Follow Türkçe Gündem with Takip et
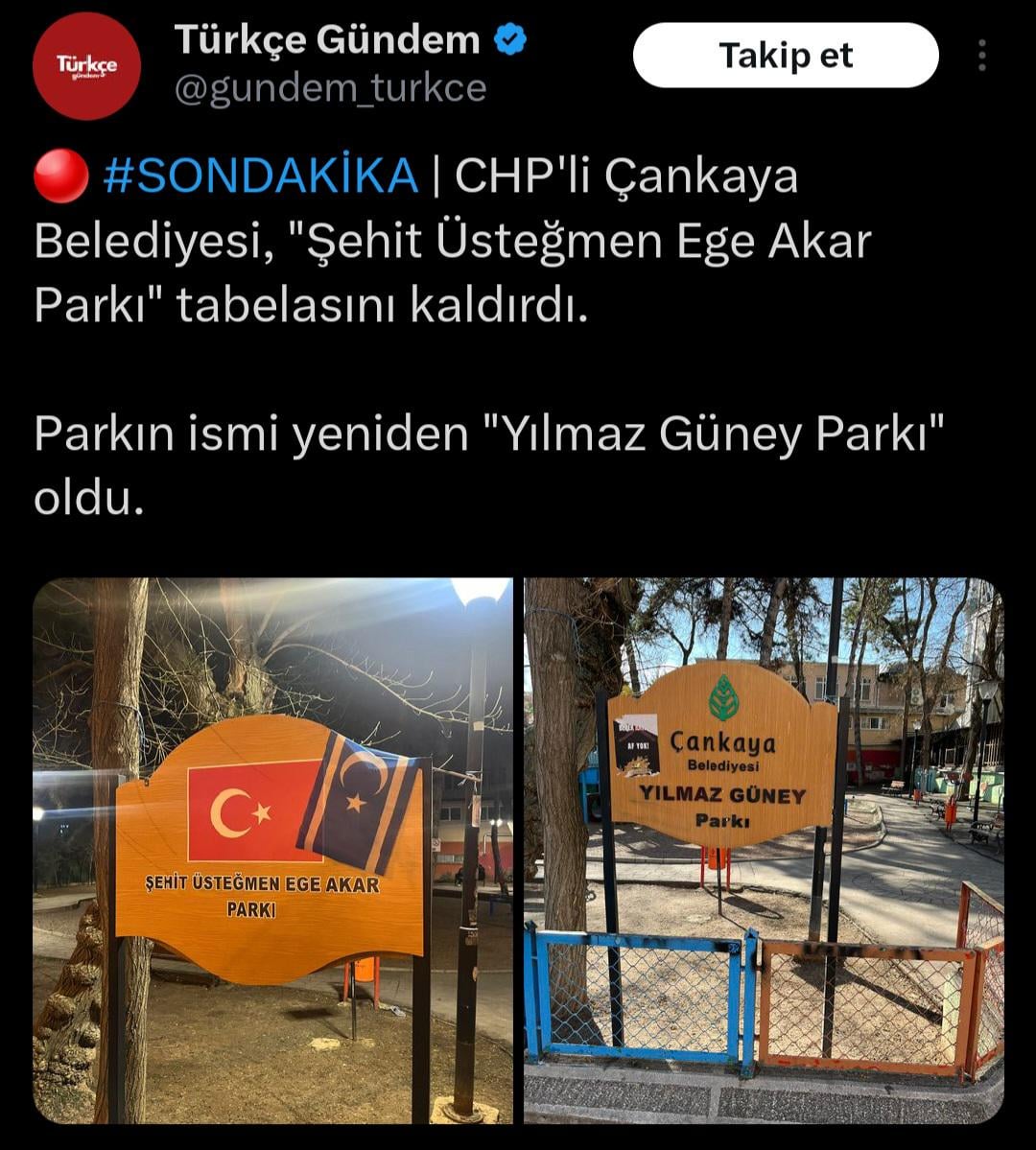The image size is (1036, 1150). (x=785, y=56)
